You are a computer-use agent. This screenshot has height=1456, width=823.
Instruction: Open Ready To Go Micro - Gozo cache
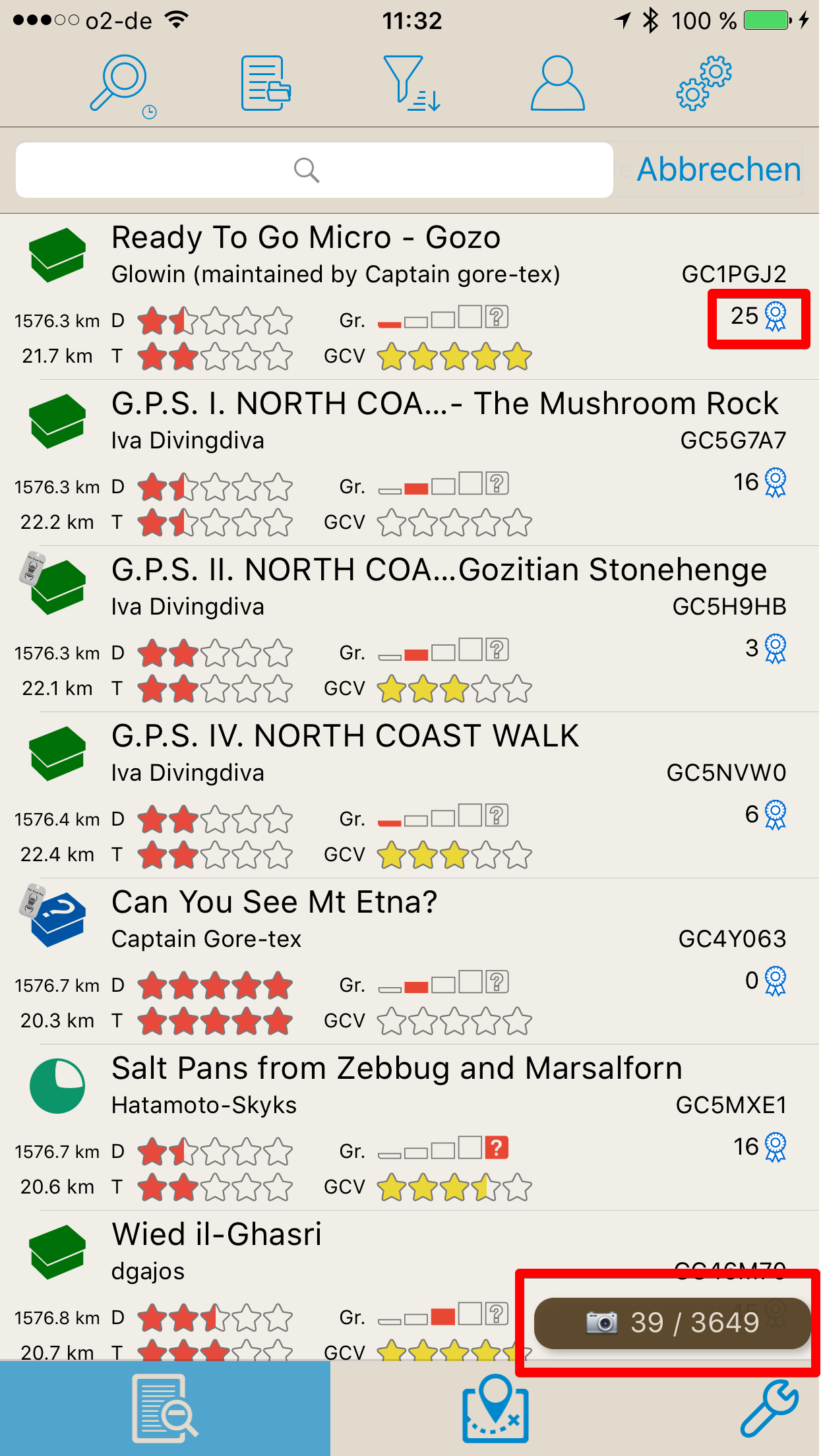(x=410, y=297)
